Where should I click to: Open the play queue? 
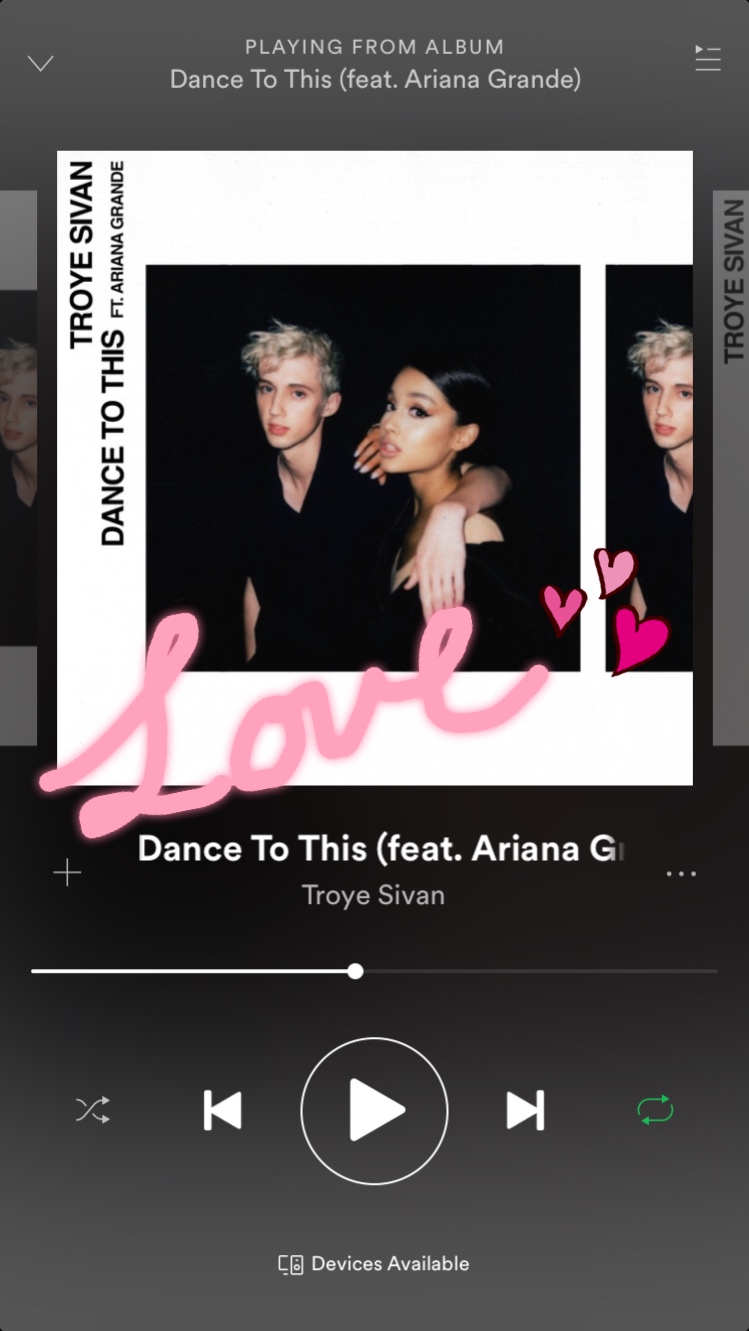(707, 59)
